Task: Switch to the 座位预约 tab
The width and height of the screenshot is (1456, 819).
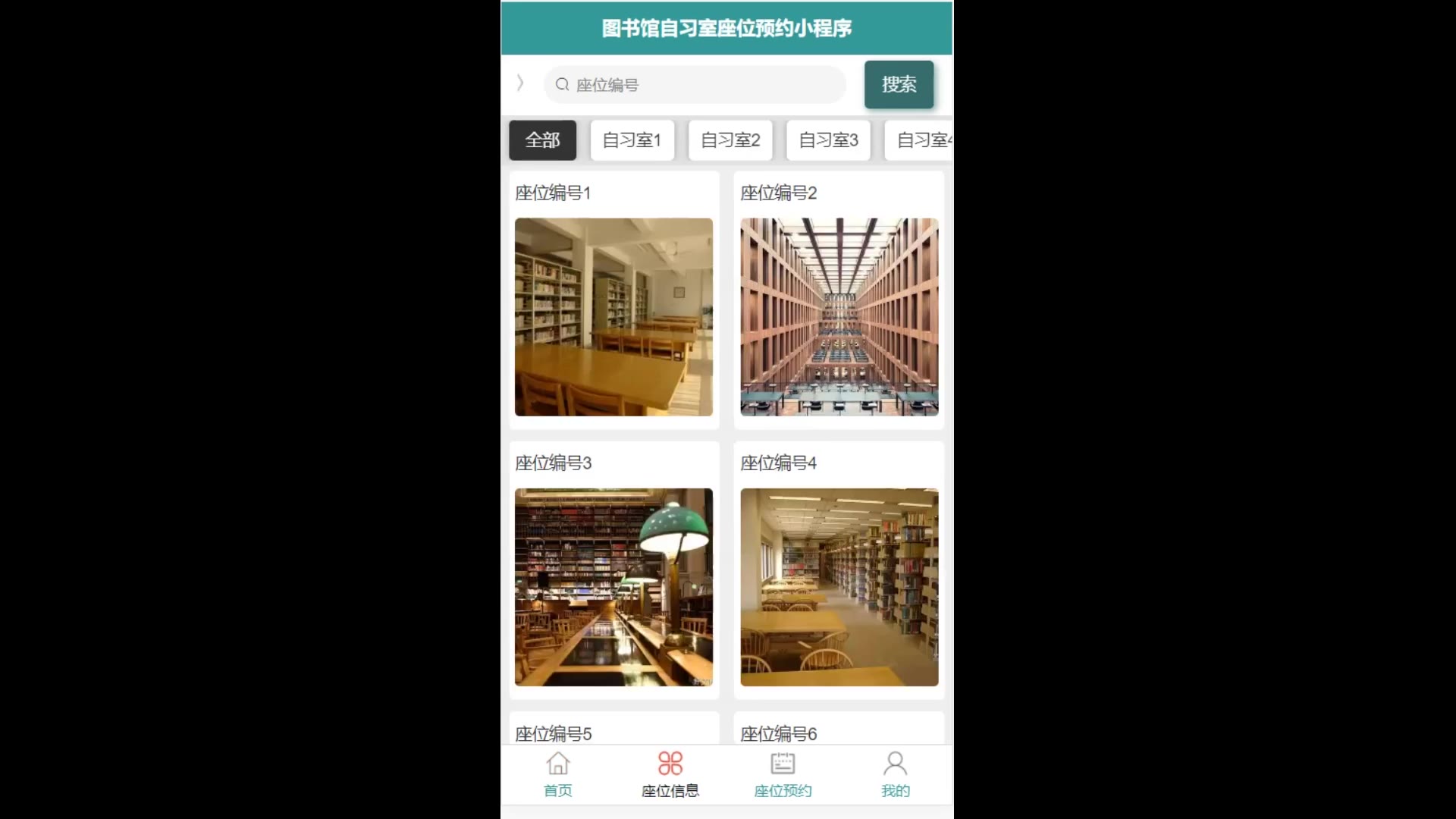Action: (x=783, y=774)
